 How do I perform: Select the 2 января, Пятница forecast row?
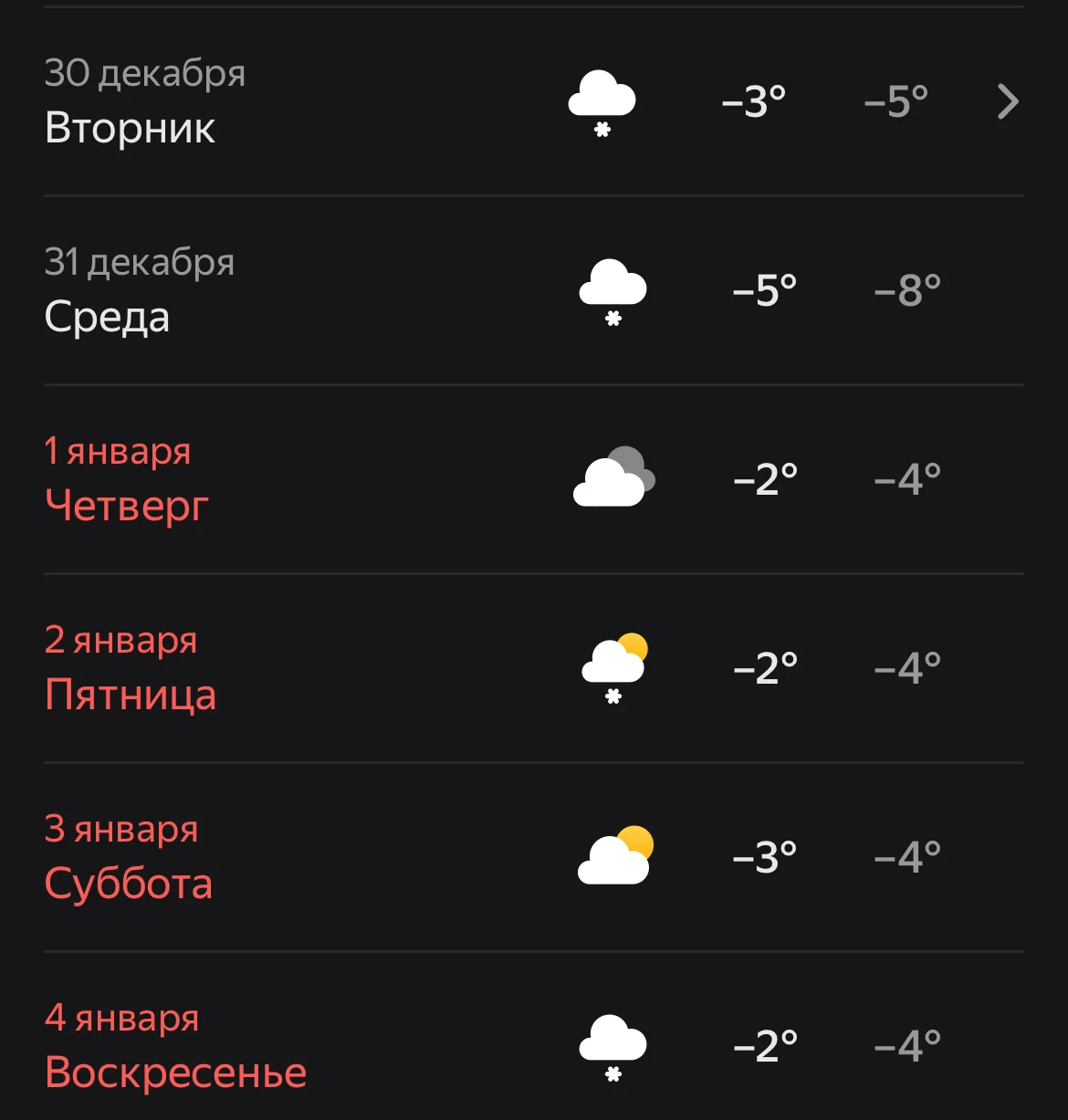click(533, 668)
